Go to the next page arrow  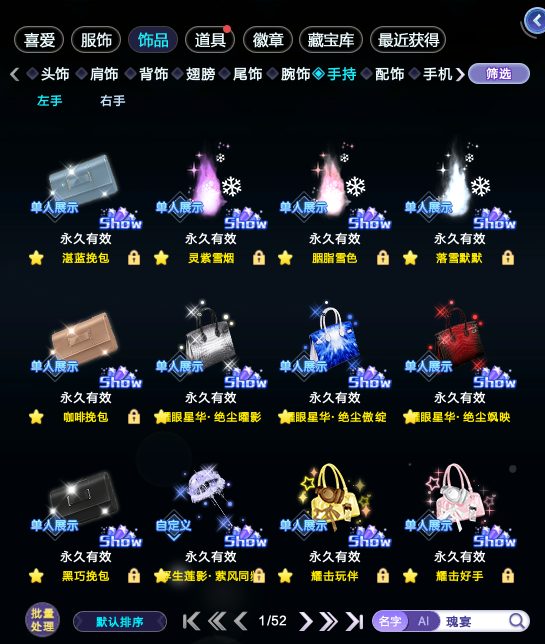pos(305,621)
